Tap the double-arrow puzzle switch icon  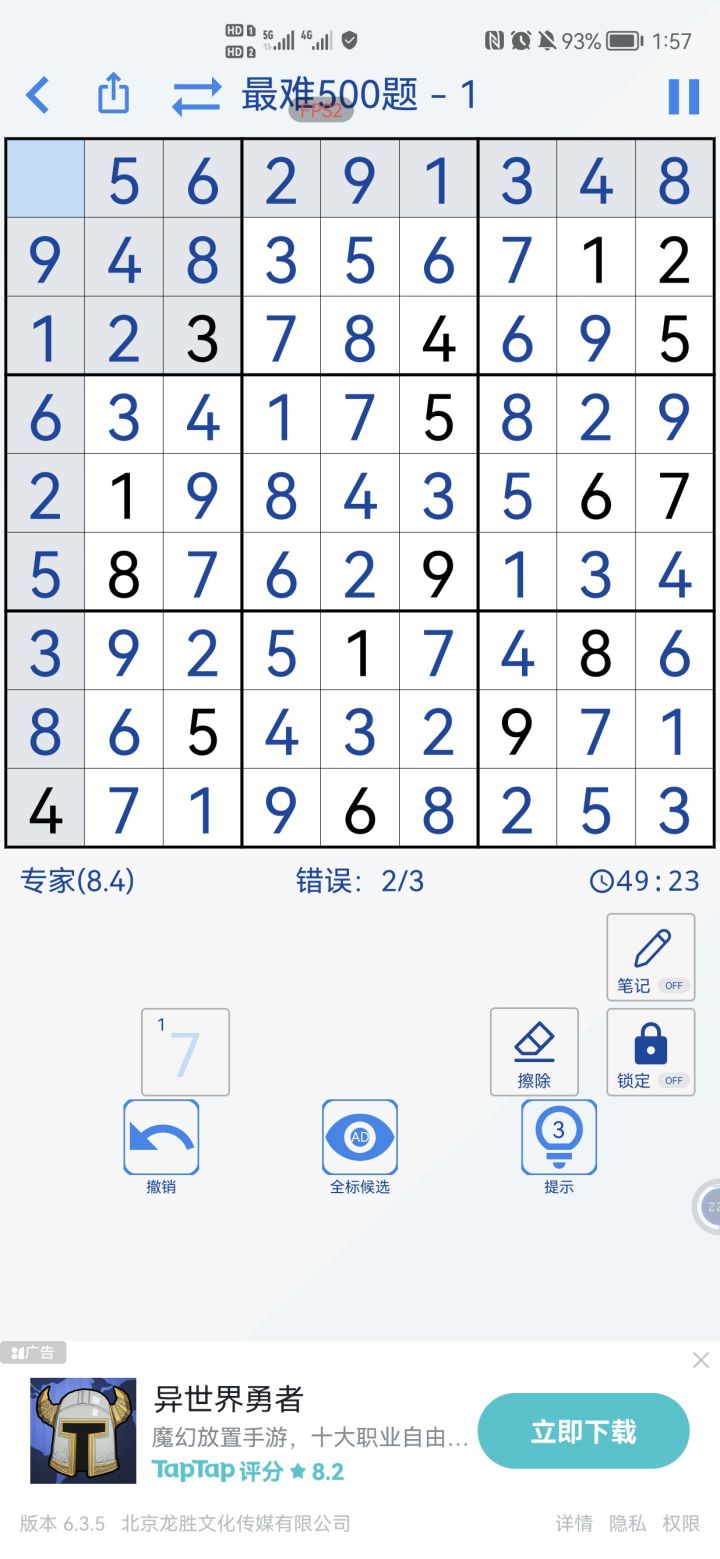coord(196,95)
